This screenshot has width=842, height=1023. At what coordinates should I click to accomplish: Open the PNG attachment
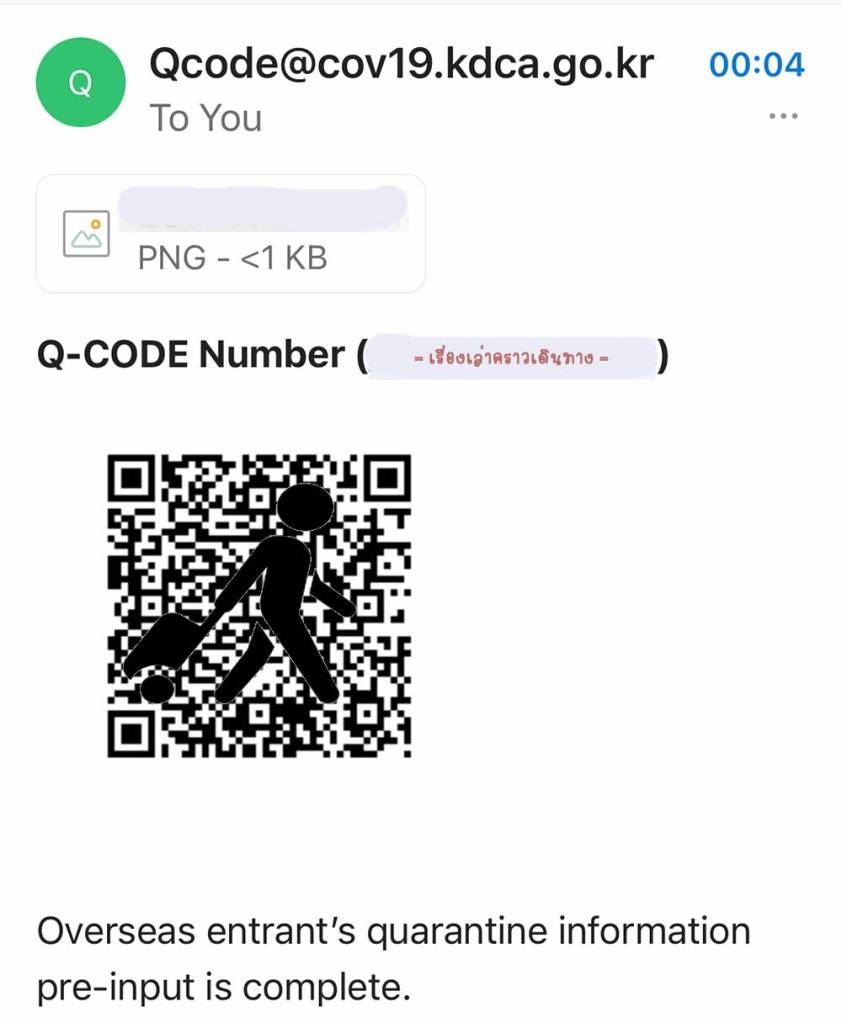[x=230, y=234]
